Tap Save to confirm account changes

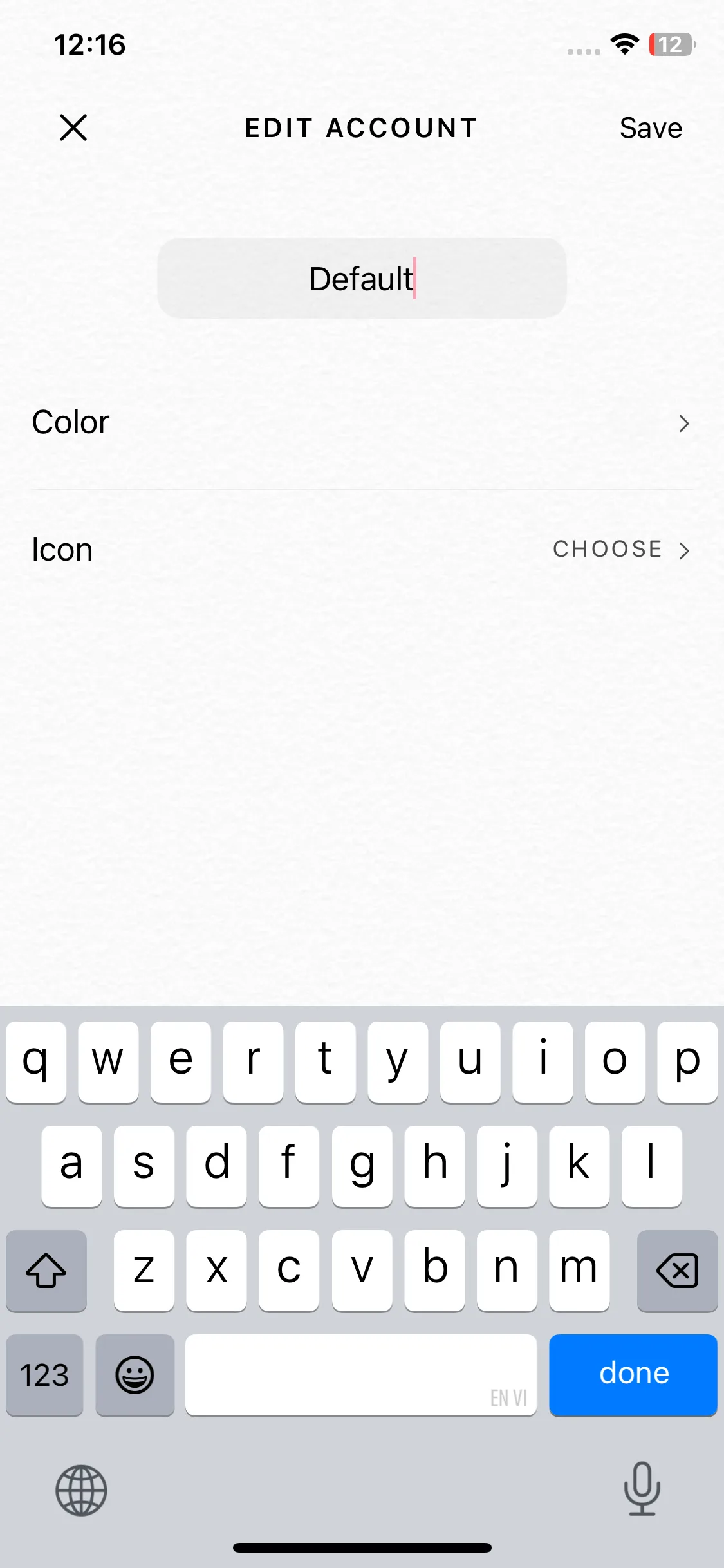651,127
